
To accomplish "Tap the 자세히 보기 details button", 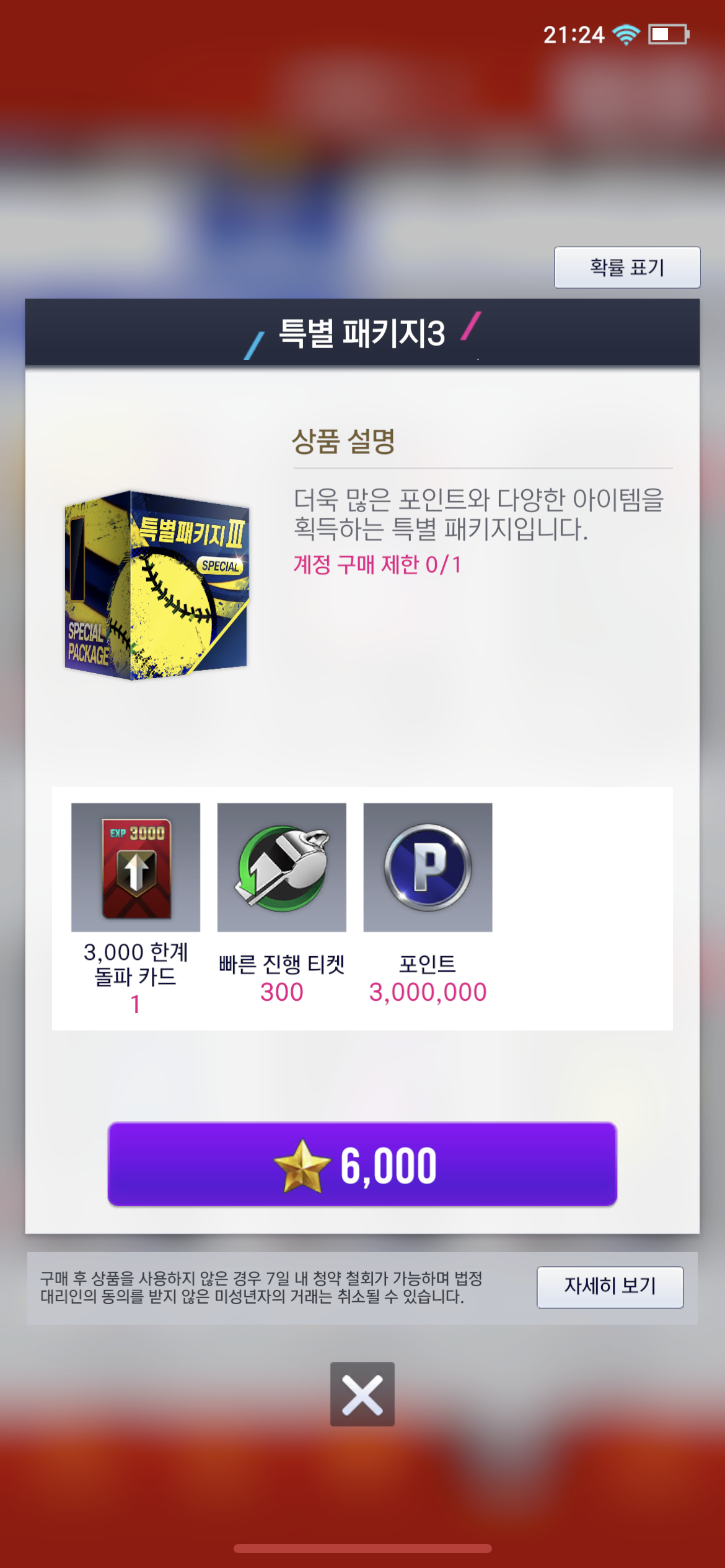I will (x=610, y=1287).
